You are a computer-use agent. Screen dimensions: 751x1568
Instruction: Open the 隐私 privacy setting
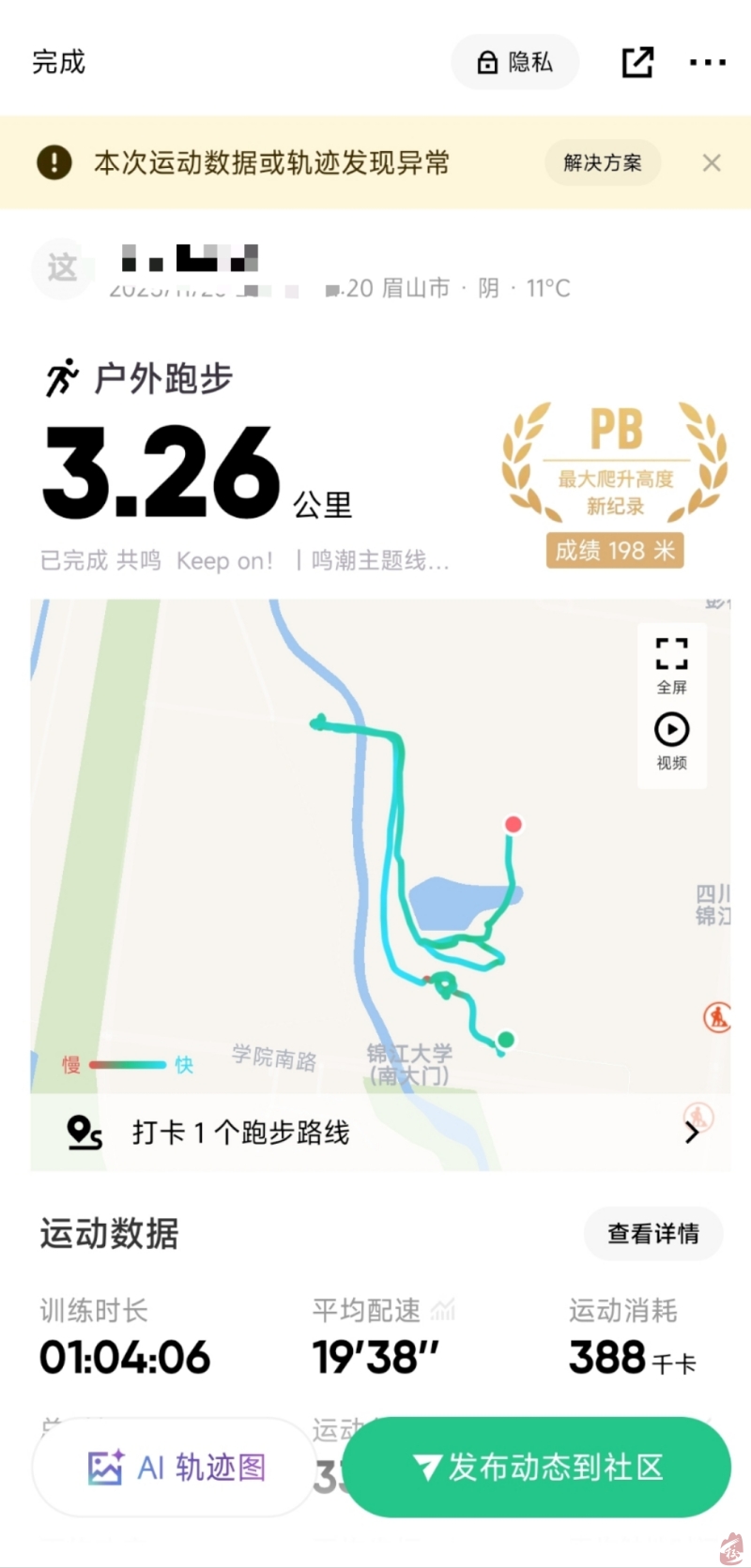tap(514, 63)
